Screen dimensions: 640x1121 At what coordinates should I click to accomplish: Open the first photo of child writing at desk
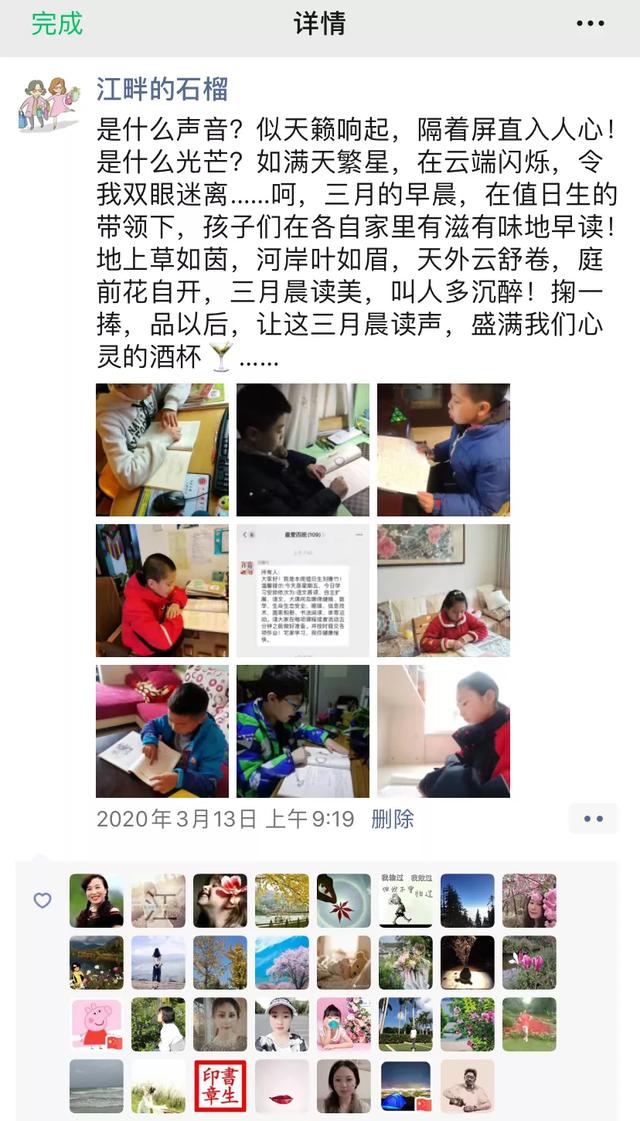[162, 450]
